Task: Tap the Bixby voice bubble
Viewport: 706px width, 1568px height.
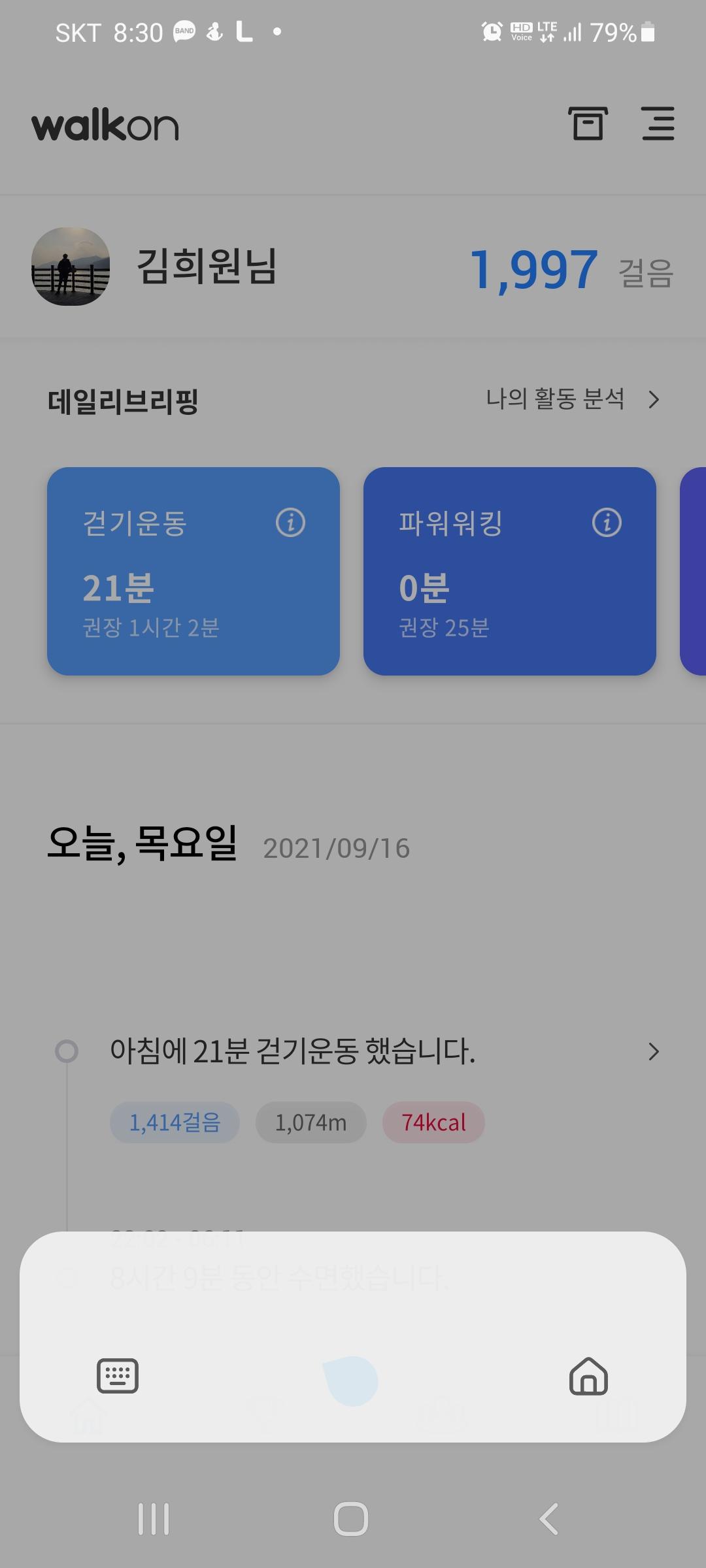Action: tap(352, 1380)
